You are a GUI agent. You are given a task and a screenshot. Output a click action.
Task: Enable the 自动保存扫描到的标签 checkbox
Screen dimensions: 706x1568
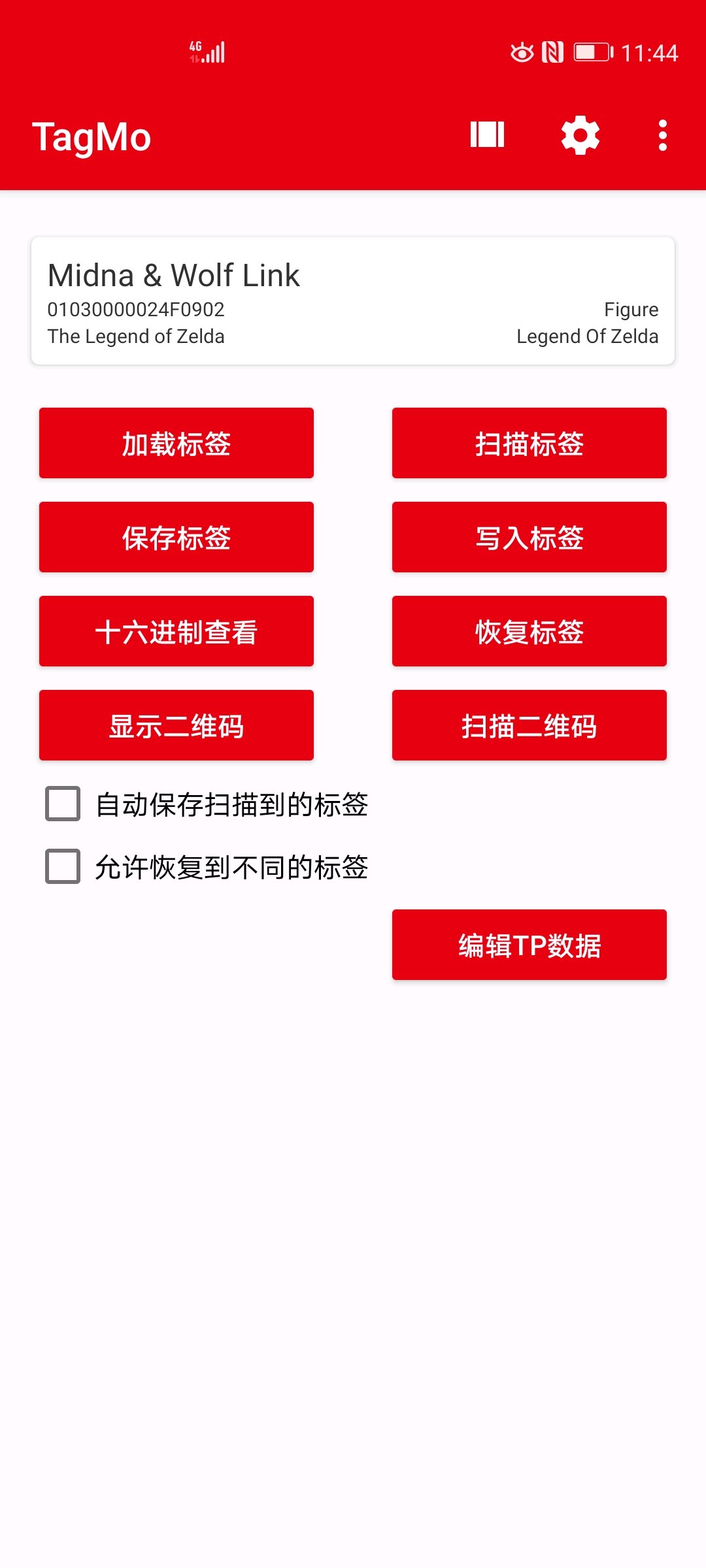coord(63,804)
